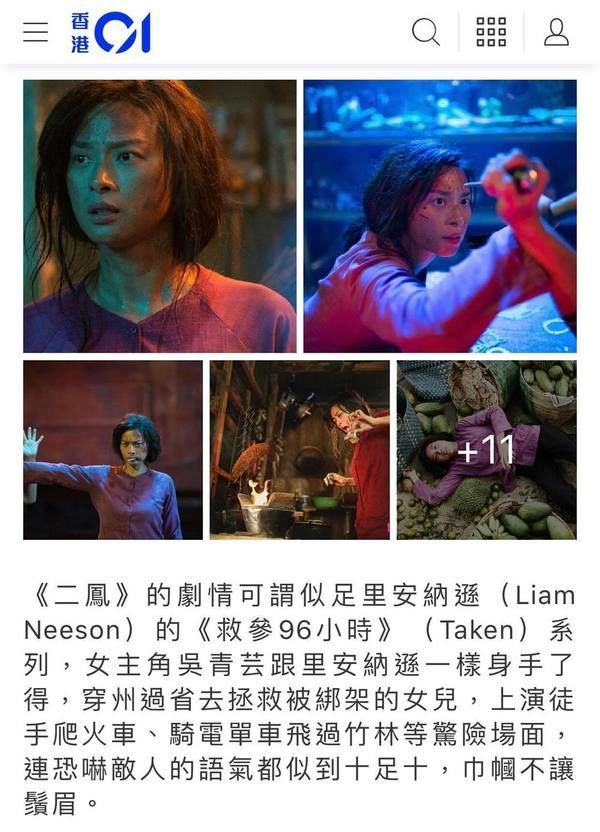Open the first large photo of the frightened woman
Image resolution: width=600 pixels, height=832 pixels.
[160, 216]
